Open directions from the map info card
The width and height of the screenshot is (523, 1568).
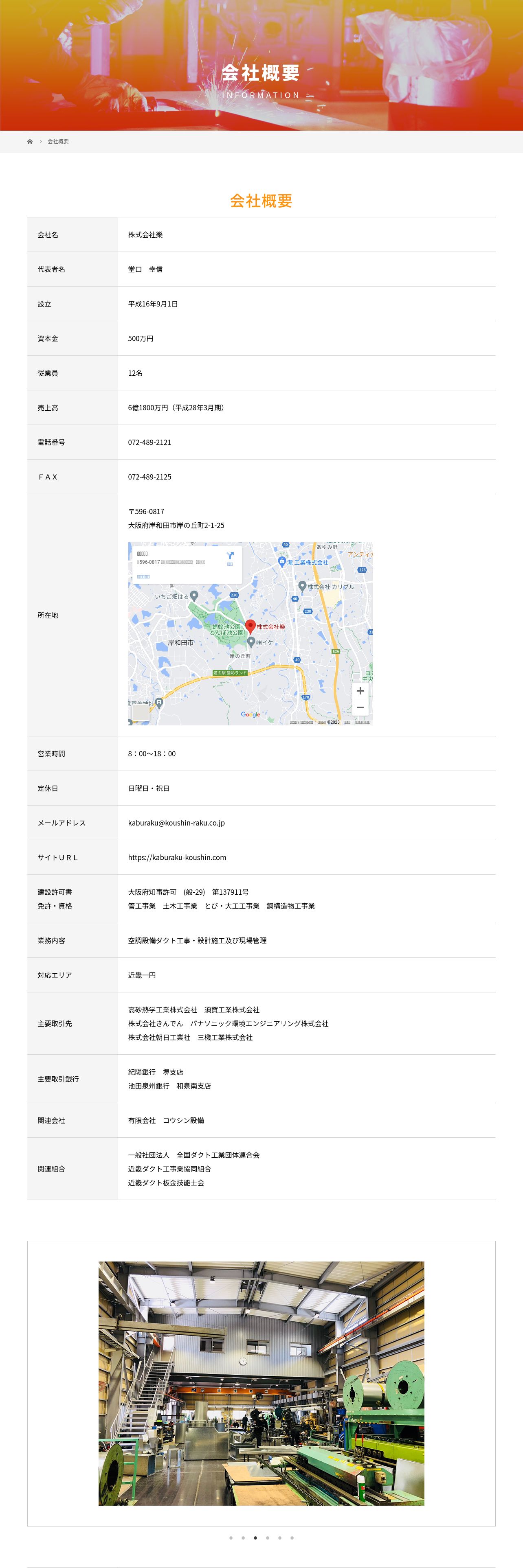click(x=230, y=557)
